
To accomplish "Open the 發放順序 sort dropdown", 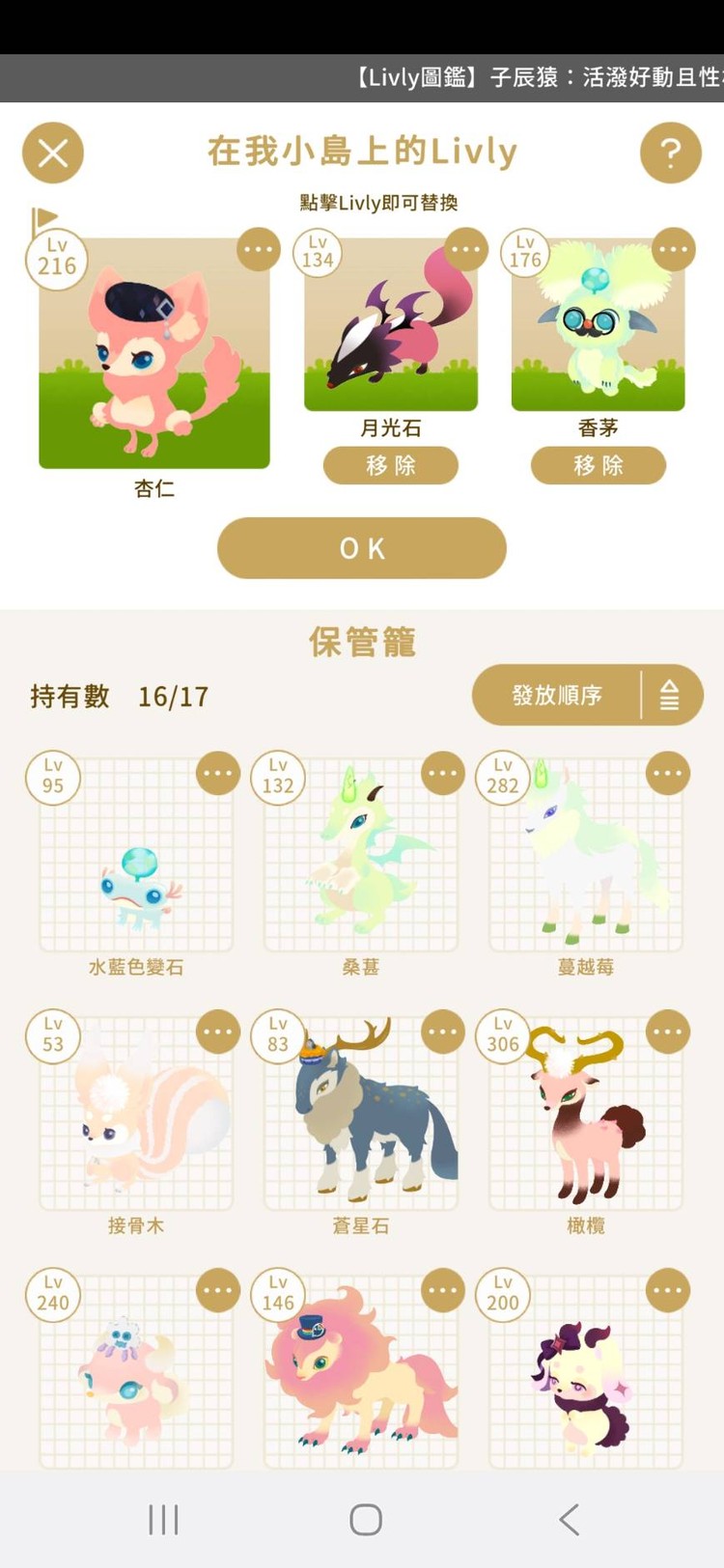I will [550, 696].
